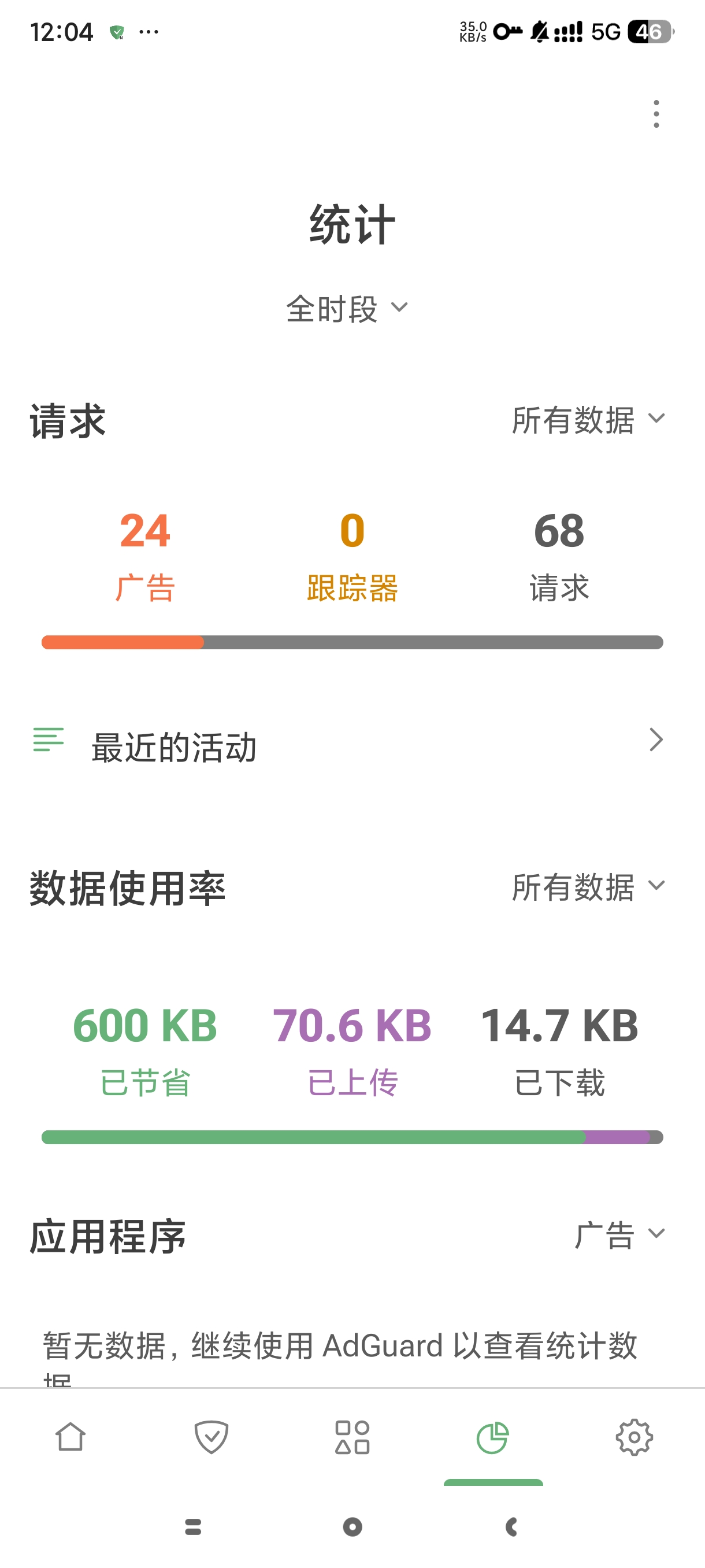Switch to the shield Protection tab

tap(211, 1438)
